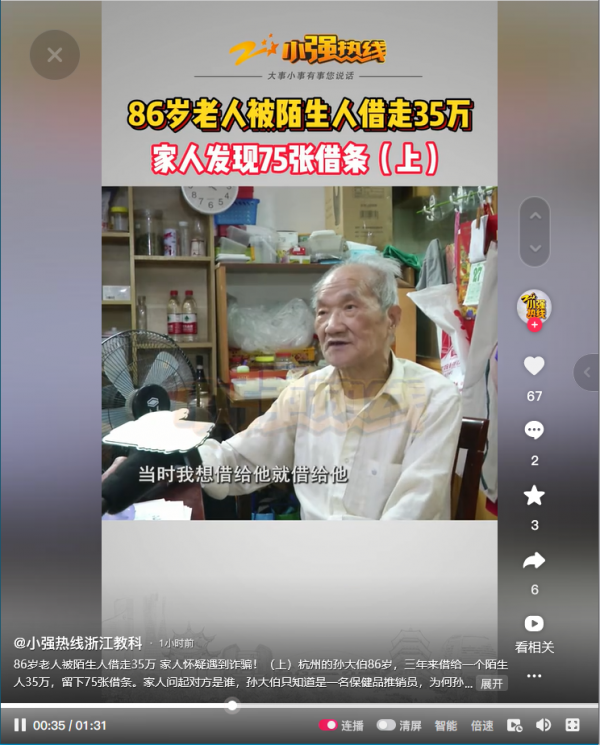Follow the 小强热线 account via avatar plus
The width and height of the screenshot is (600, 745).
pos(534,325)
